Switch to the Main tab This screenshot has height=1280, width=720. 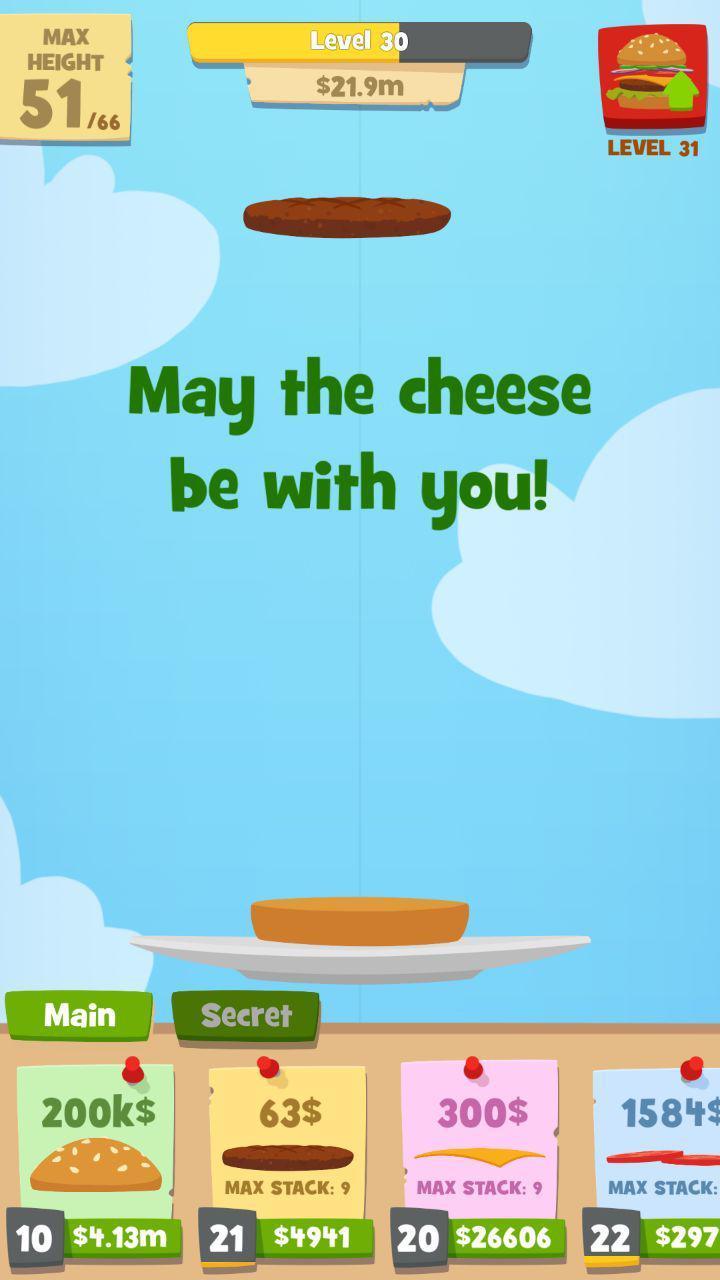click(79, 1015)
